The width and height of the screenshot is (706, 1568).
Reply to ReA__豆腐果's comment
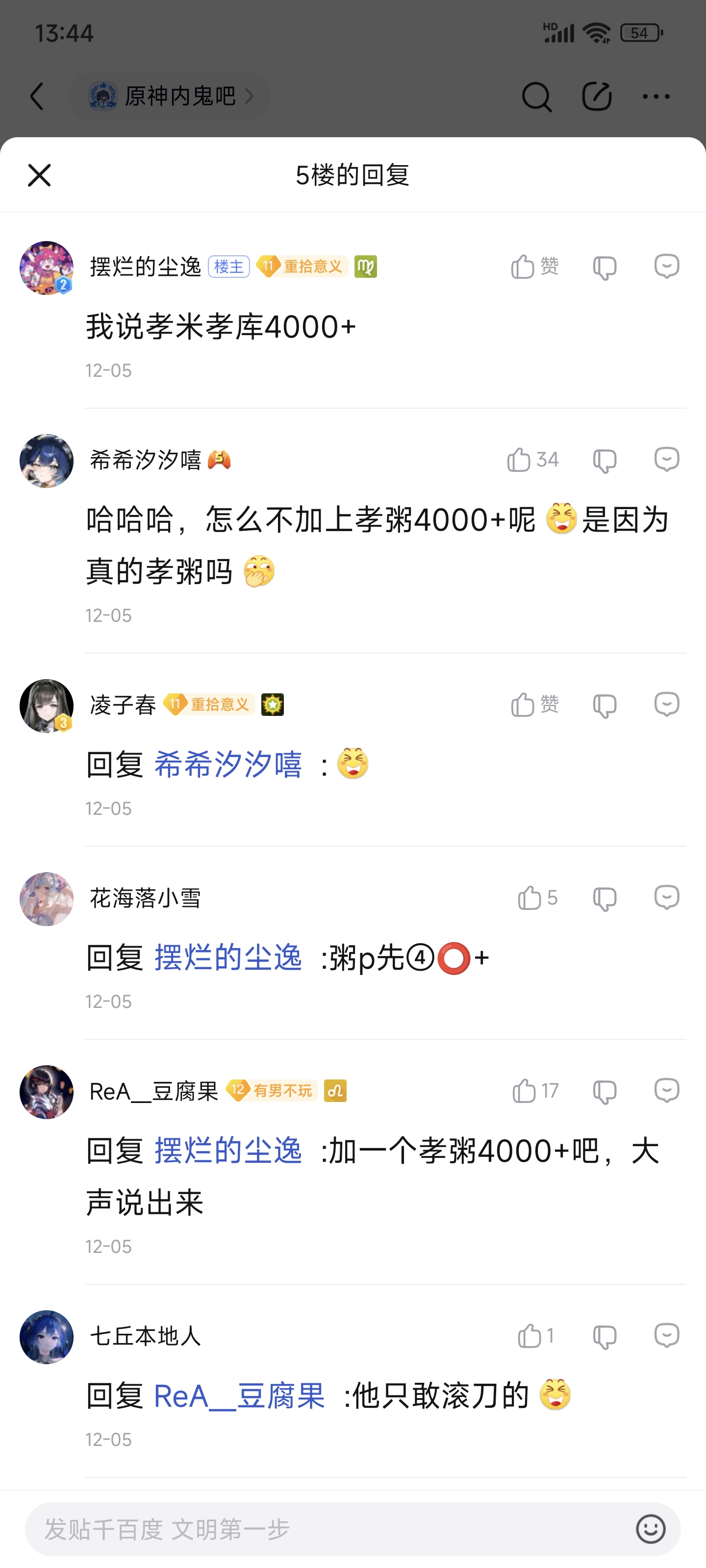tap(666, 1090)
